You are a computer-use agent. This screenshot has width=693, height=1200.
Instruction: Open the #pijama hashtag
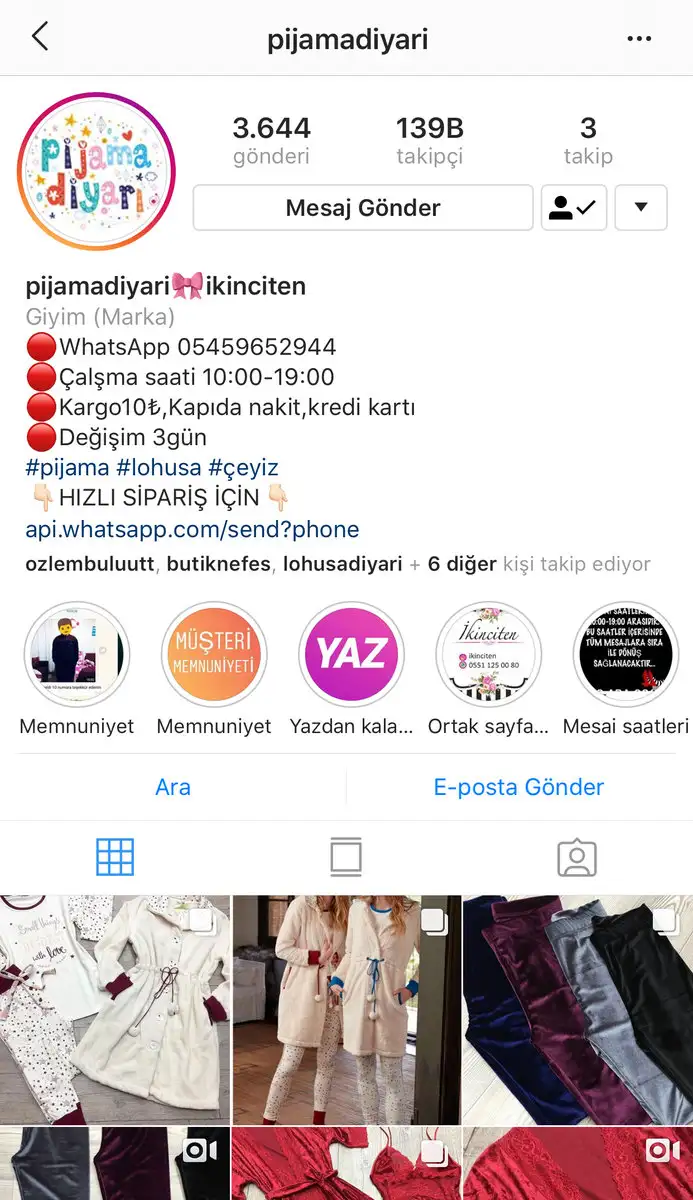click(x=67, y=467)
